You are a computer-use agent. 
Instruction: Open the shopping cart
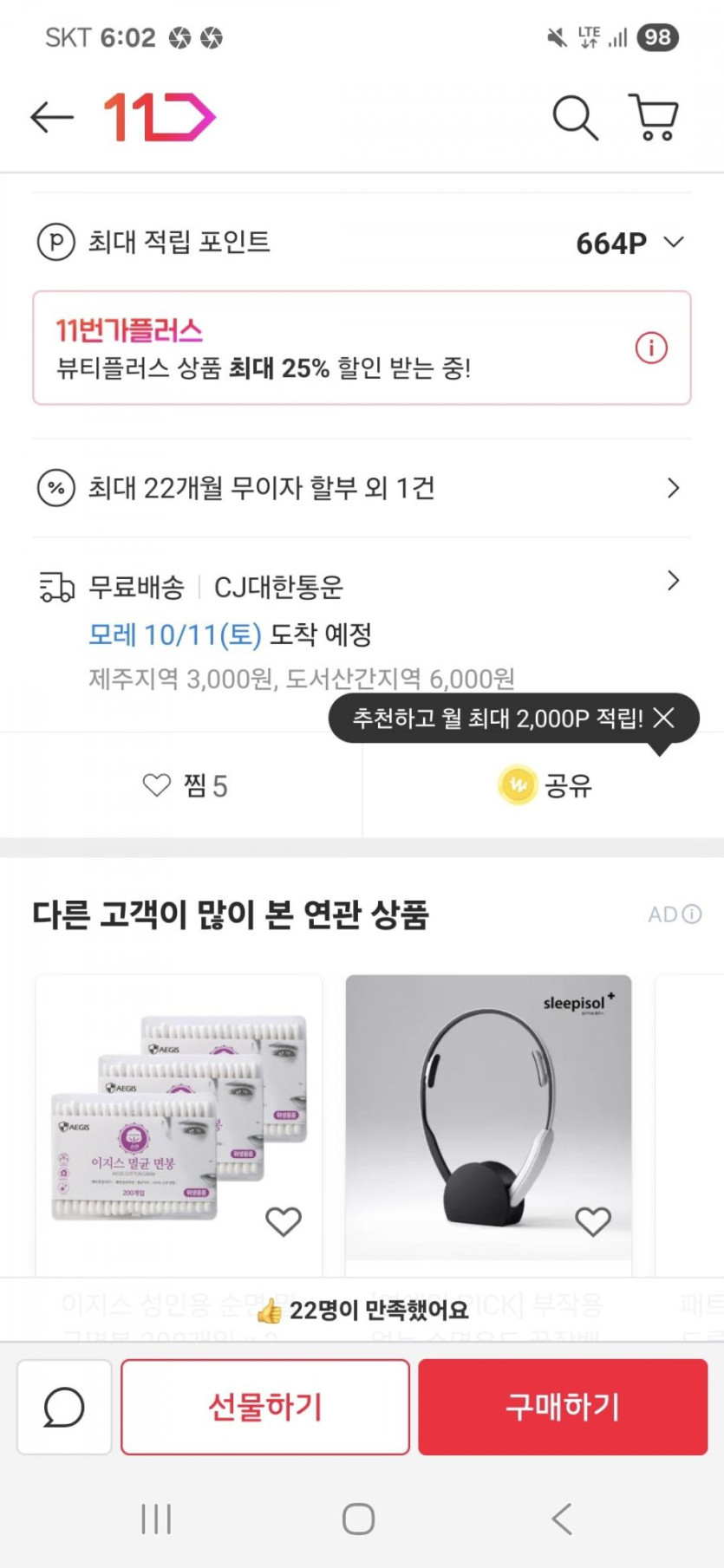pyautogui.click(x=654, y=117)
